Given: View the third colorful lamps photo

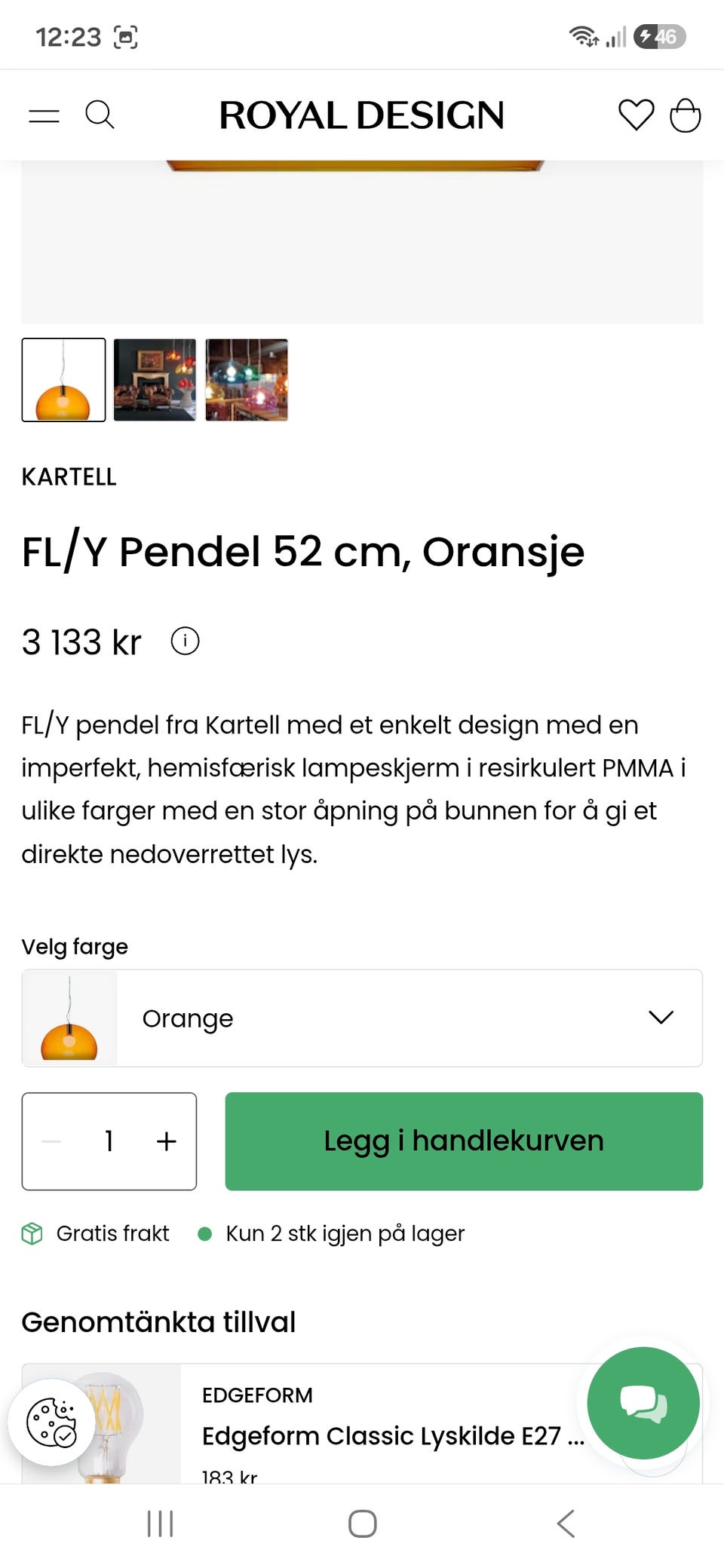Looking at the screenshot, I should [x=247, y=380].
